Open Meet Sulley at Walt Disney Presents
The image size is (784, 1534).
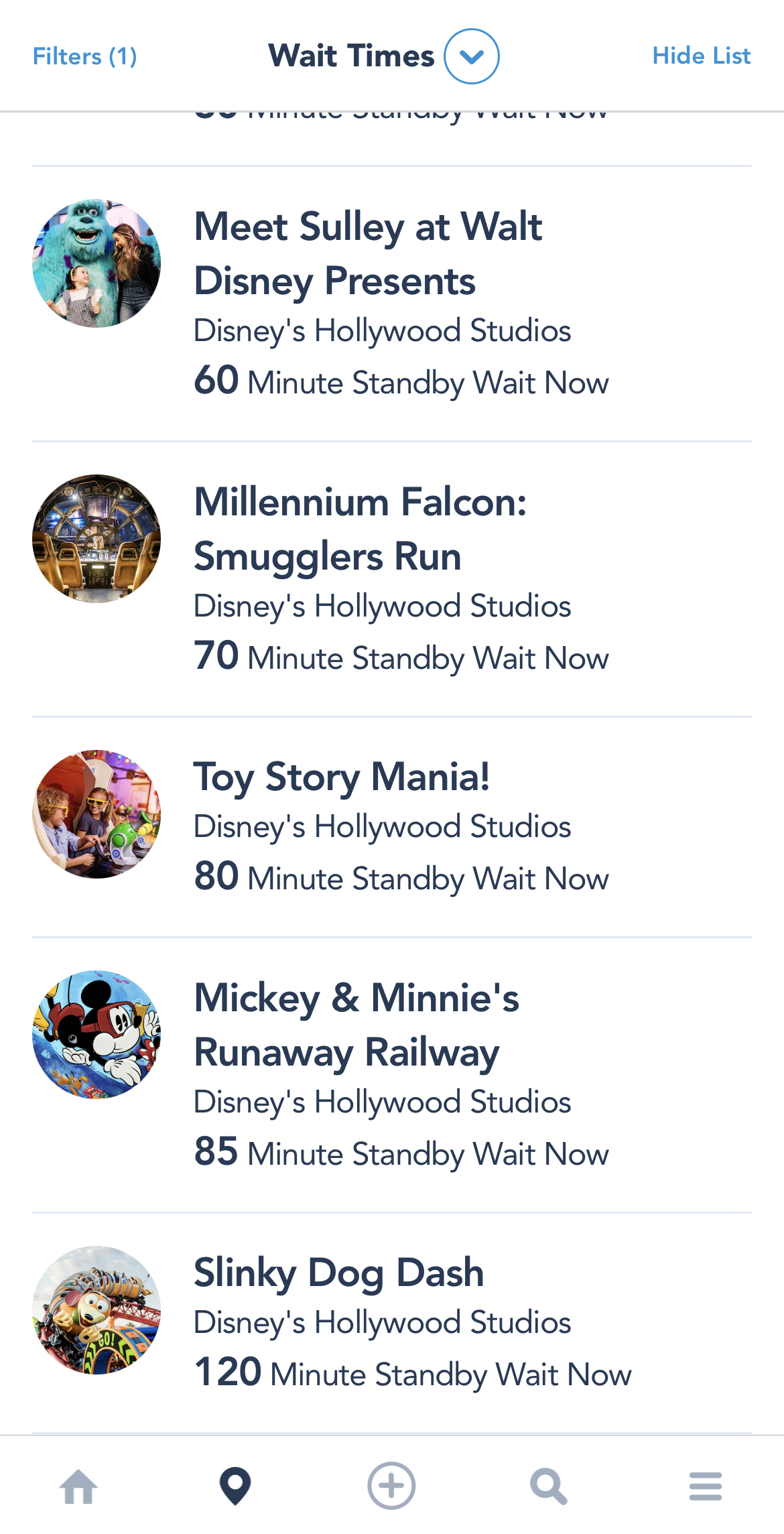[x=392, y=304]
